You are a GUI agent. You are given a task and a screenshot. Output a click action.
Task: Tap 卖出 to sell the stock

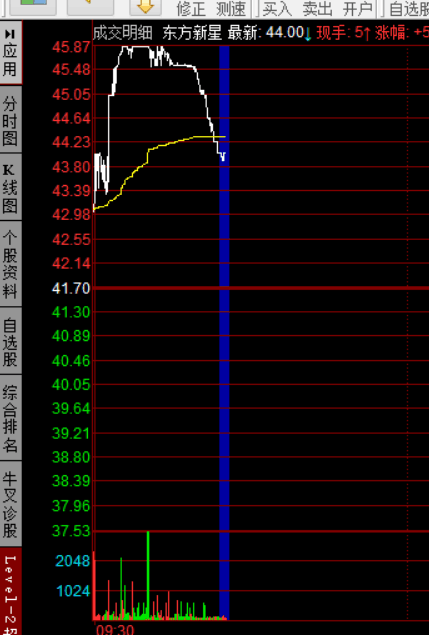coord(317,9)
